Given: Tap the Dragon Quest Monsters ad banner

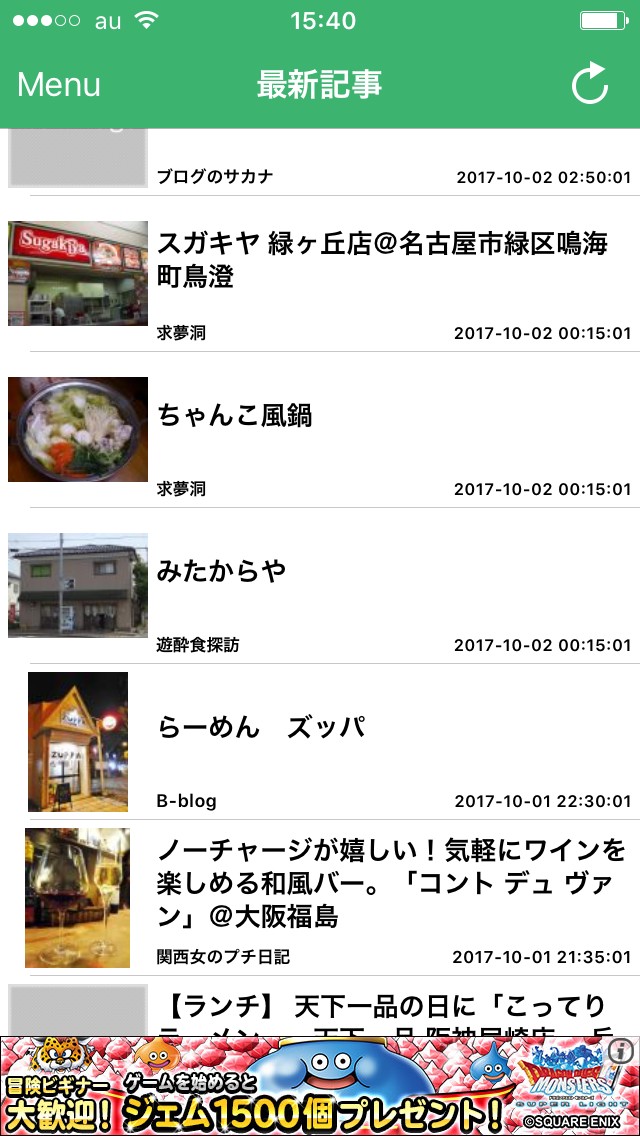Looking at the screenshot, I should coord(300,1087).
